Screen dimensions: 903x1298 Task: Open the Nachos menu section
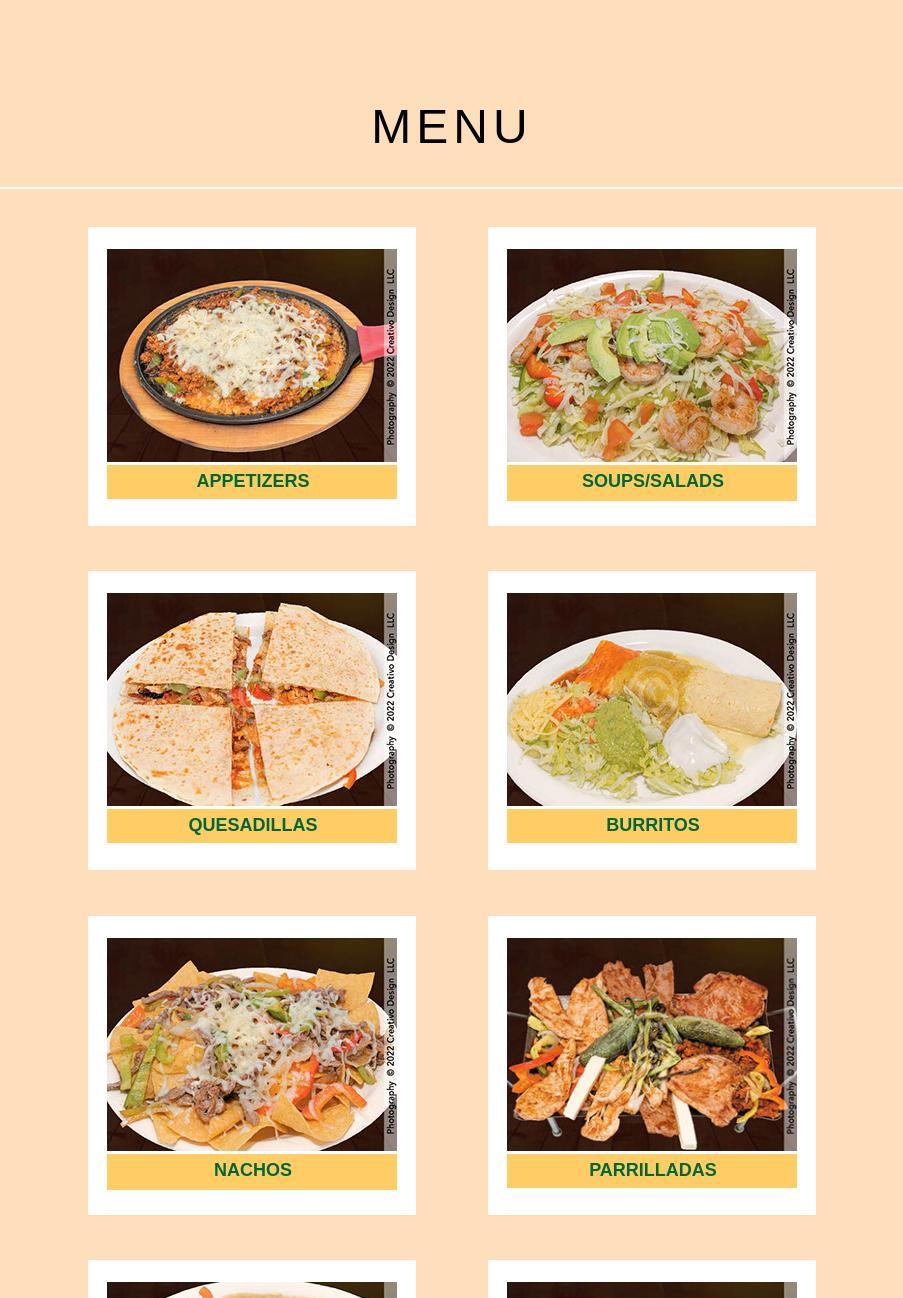pyautogui.click(x=252, y=1170)
